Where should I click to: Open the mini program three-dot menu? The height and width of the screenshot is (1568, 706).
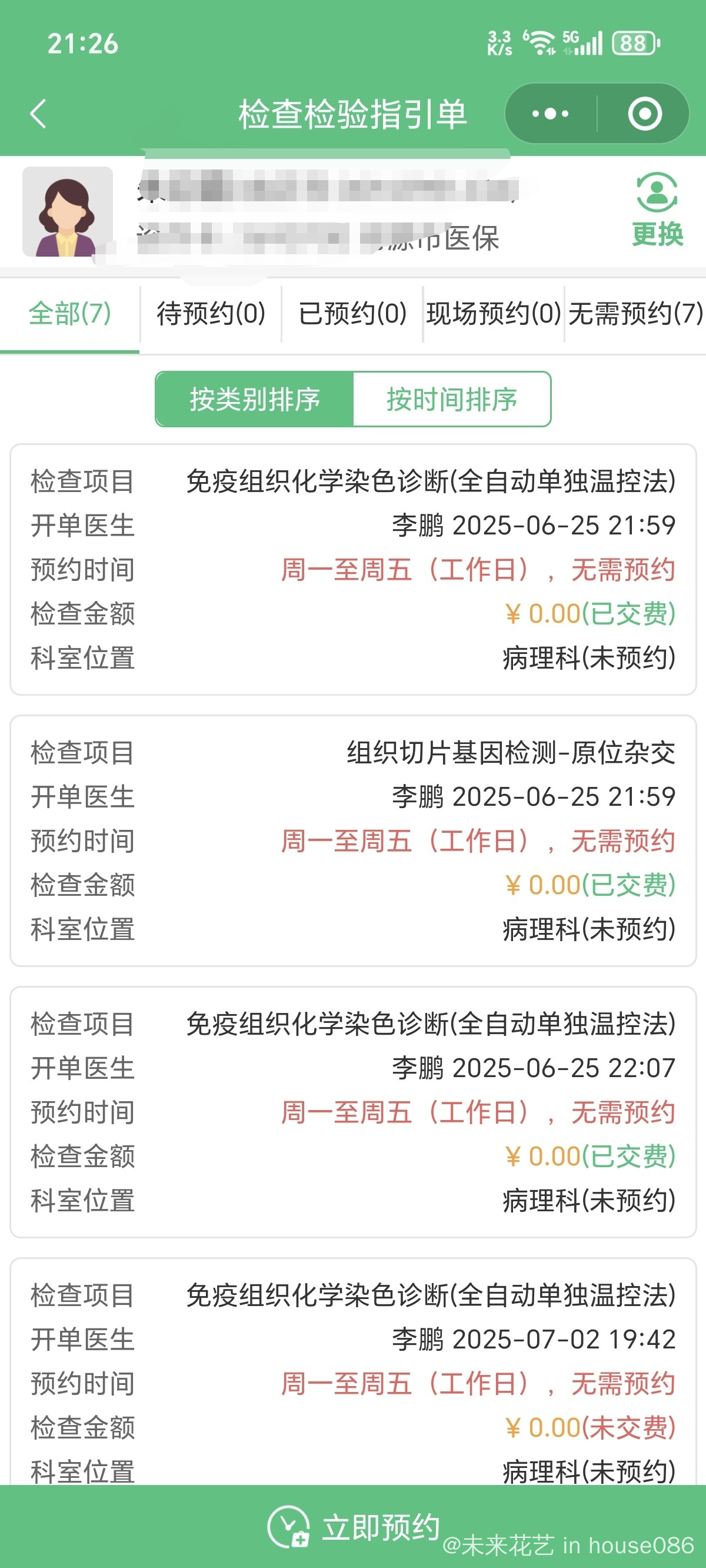point(550,114)
